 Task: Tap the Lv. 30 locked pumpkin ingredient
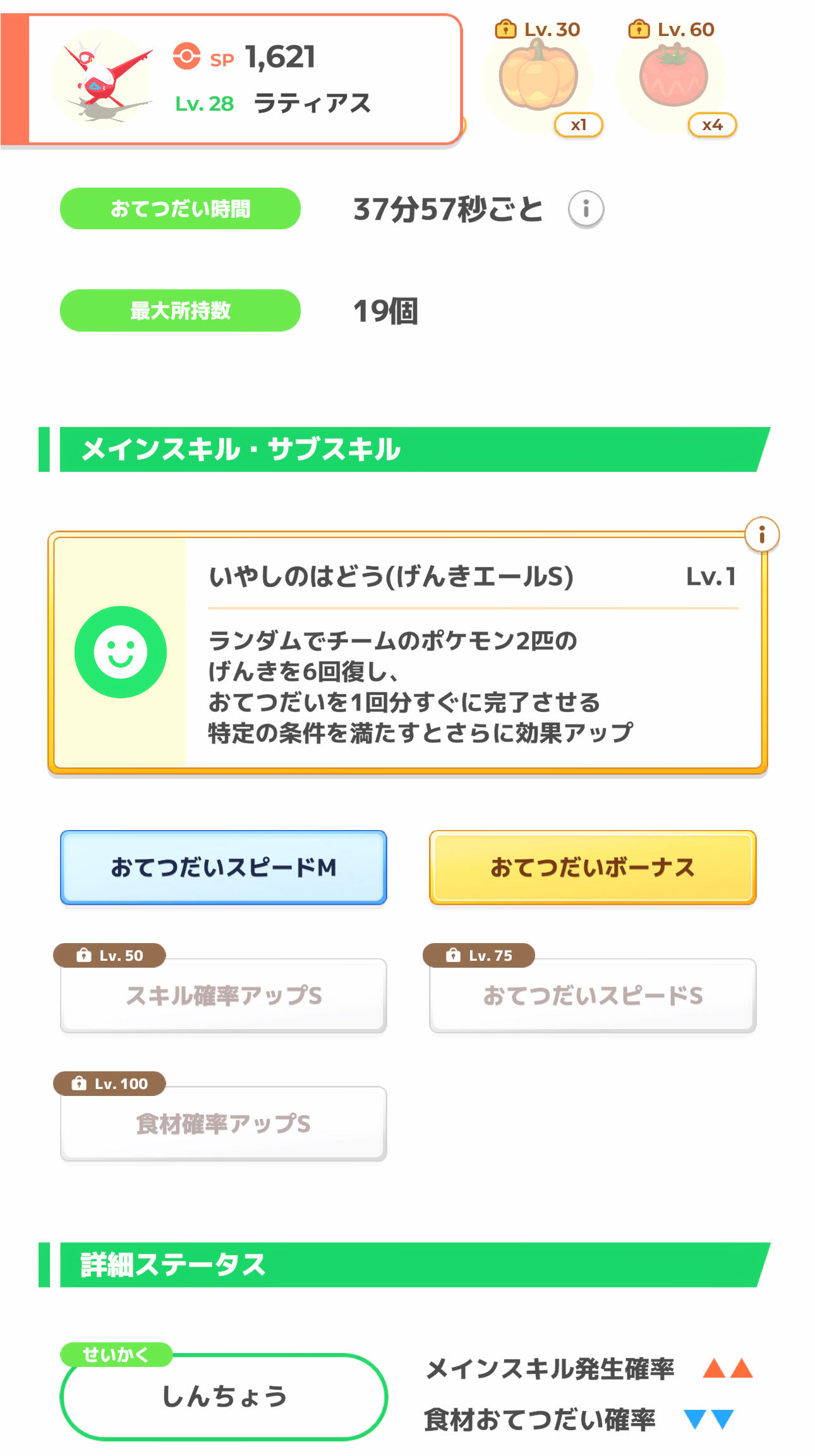[x=538, y=77]
